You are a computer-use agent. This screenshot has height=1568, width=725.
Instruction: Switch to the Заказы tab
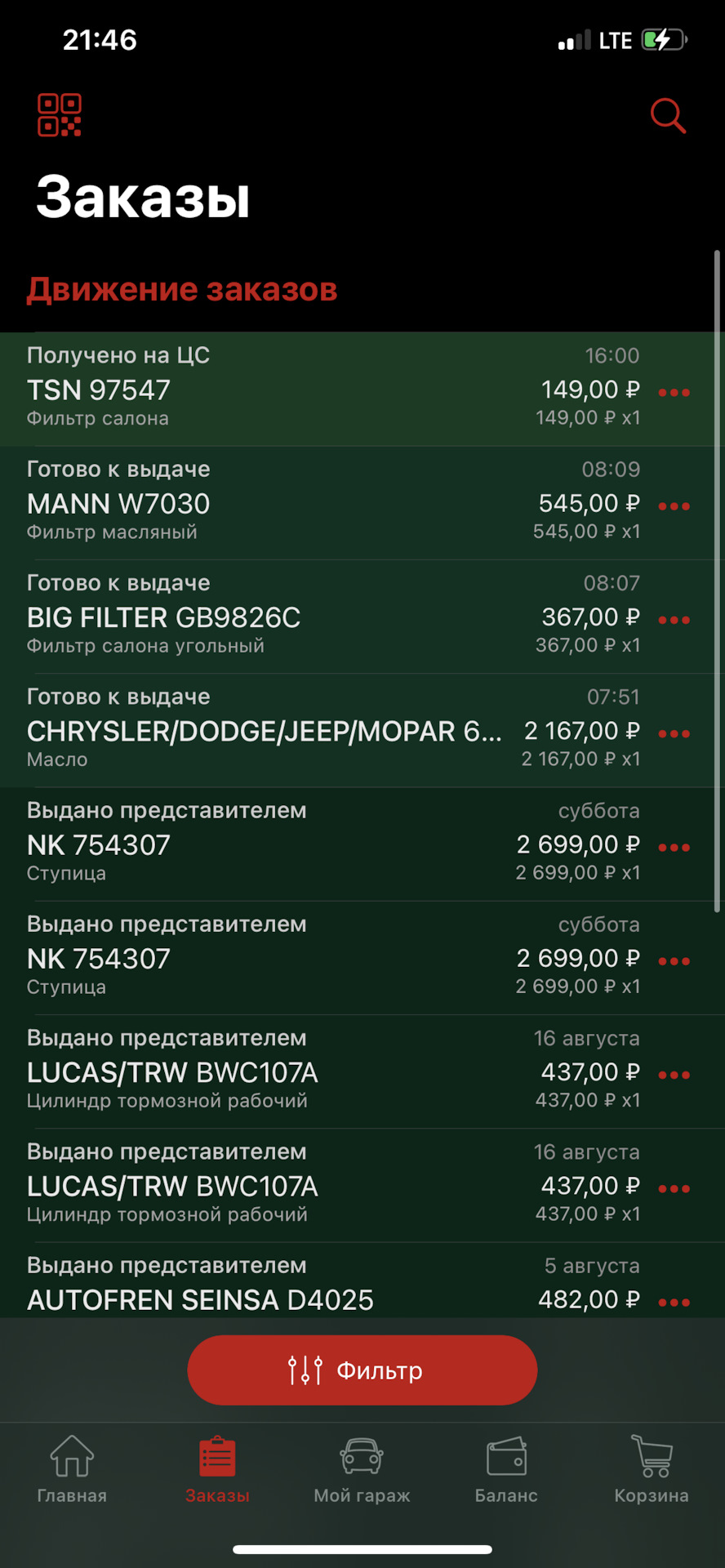coord(216,1470)
